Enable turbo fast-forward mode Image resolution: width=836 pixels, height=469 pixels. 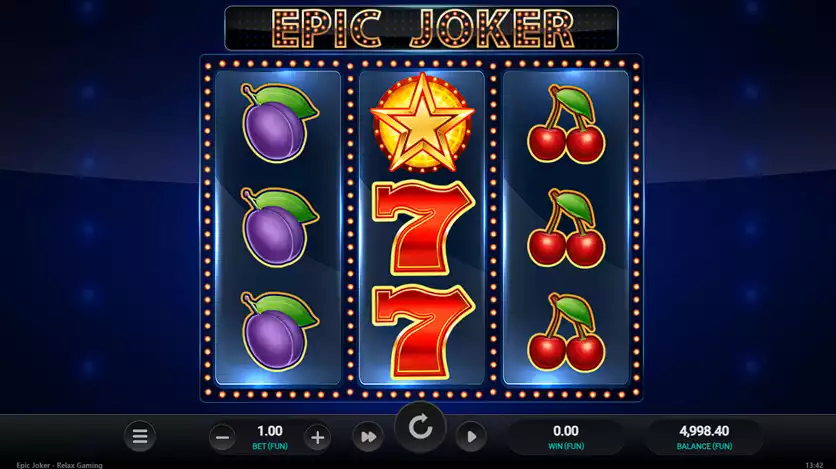(x=368, y=437)
